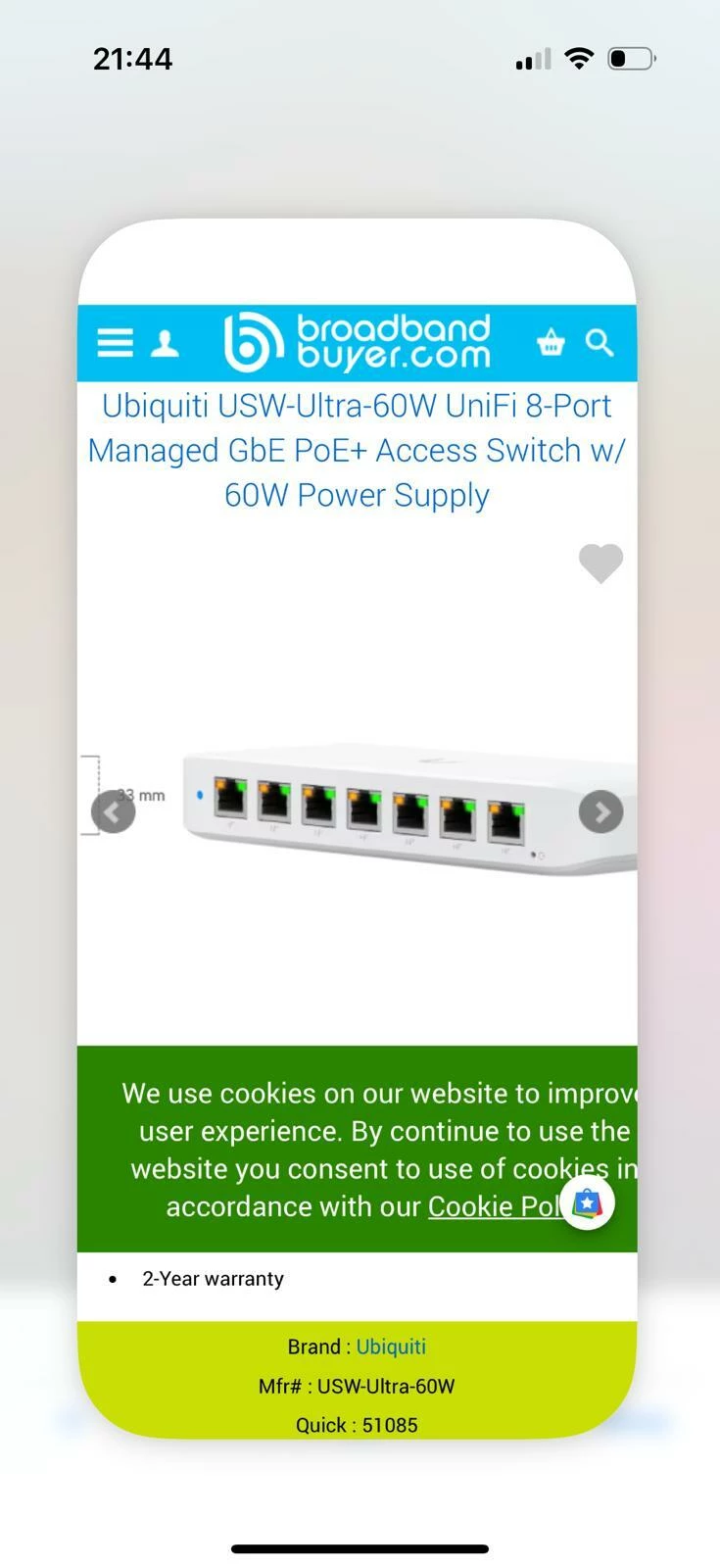Open the Ubiquiti brand link

[x=391, y=1347]
